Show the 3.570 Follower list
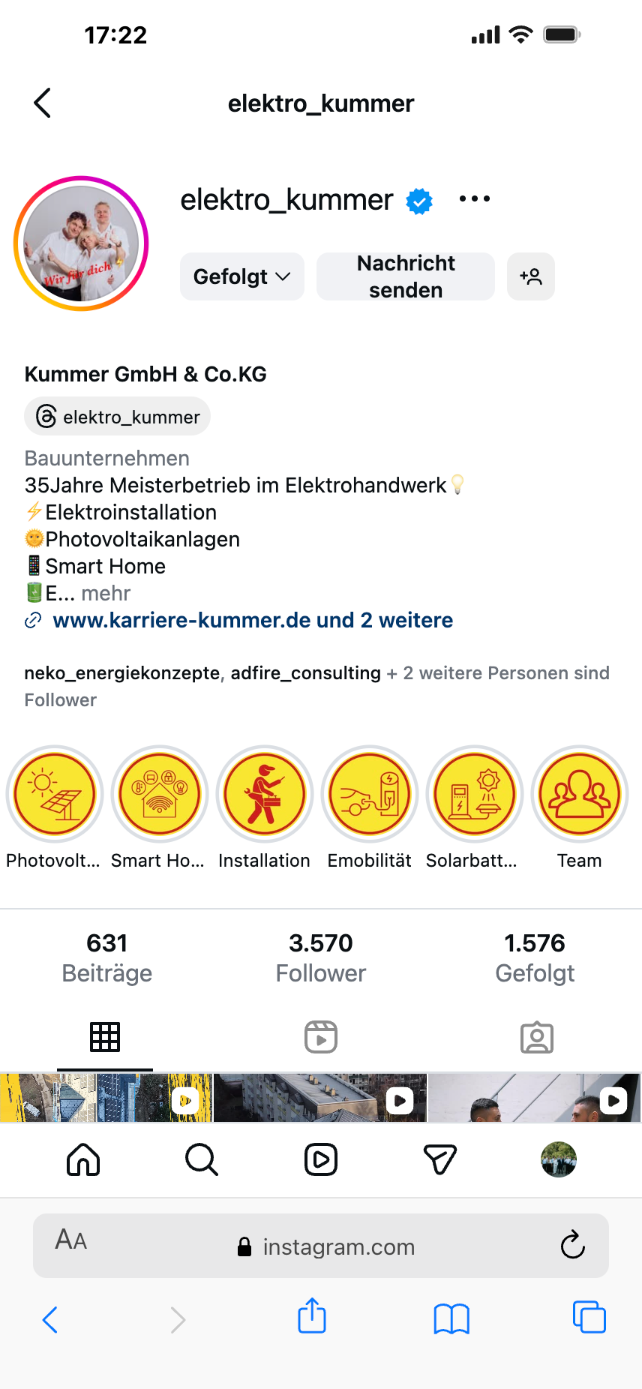Image resolution: width=642 pixels, height=1389 pixels. click(x=321, y=957)
